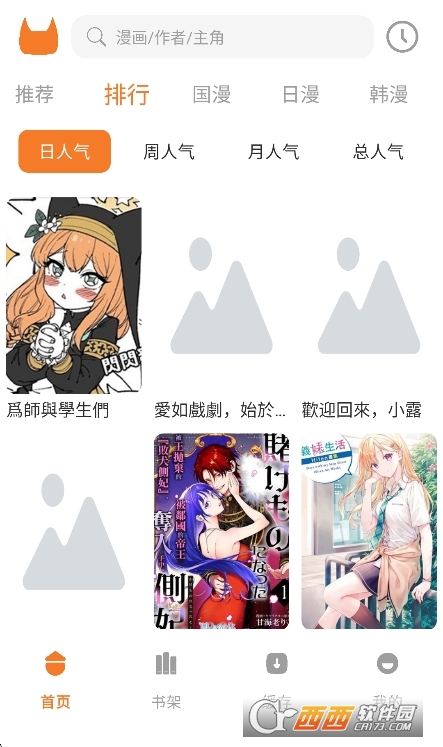Open the 漫画/作者/主角 search box
The image size is (443, 747).
pyautogui.click(x=222, y=37)
